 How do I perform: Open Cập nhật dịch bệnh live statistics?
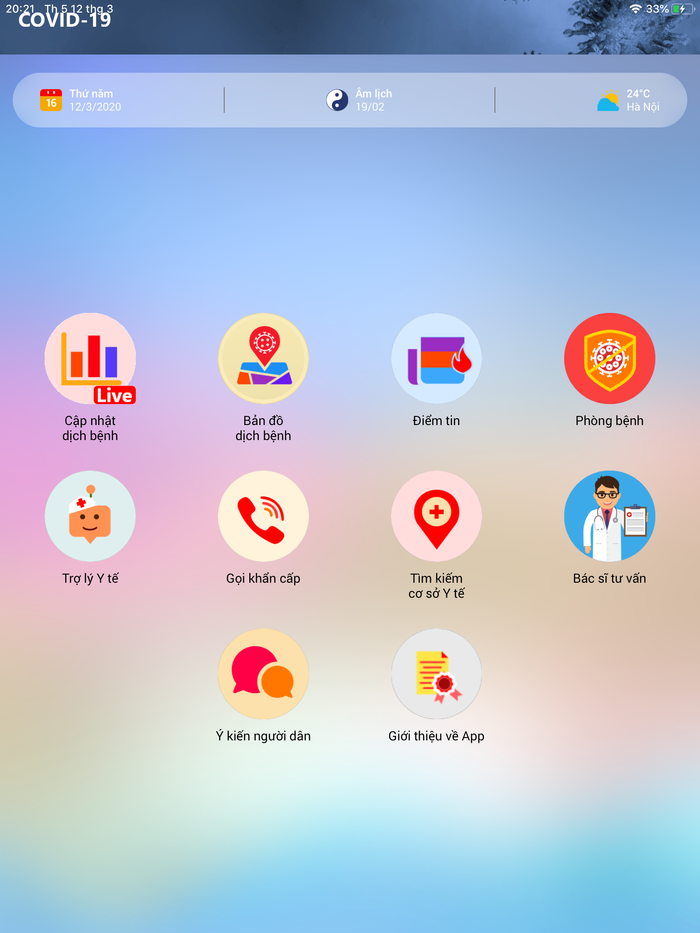90,359
